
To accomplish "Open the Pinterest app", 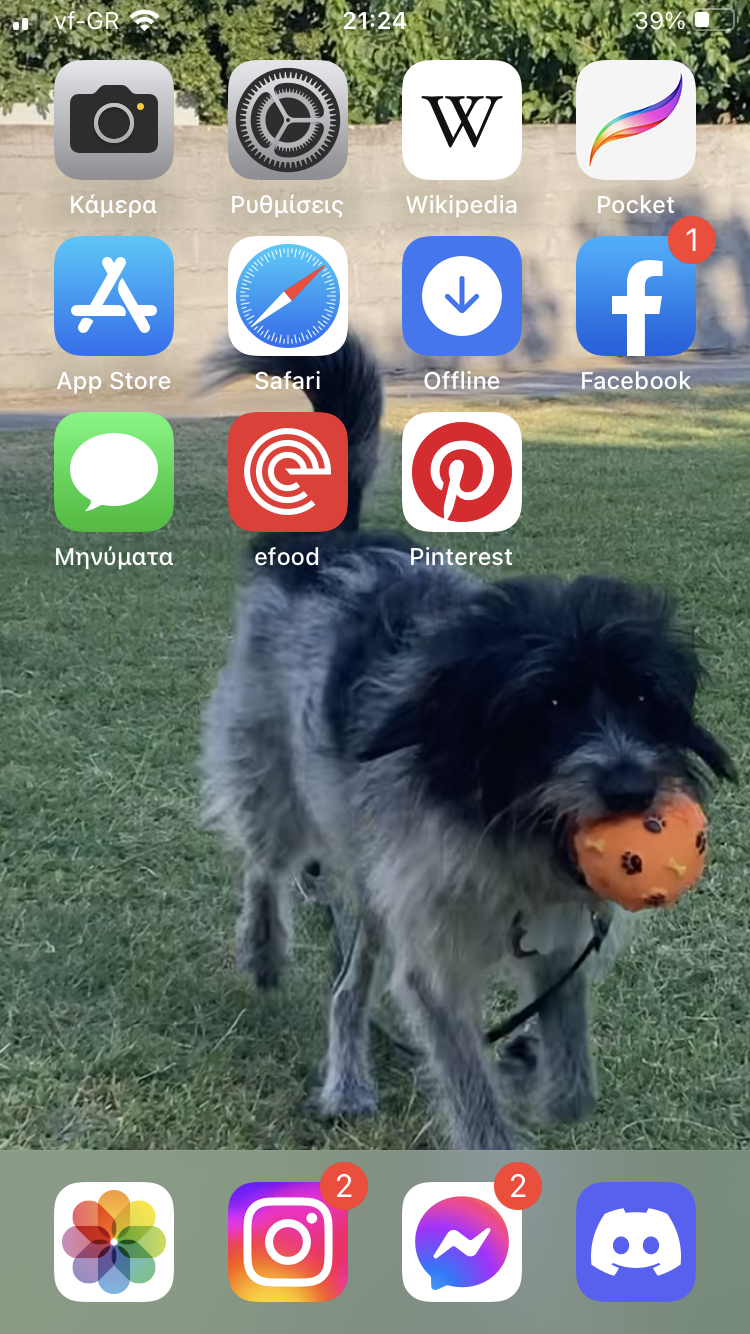I will click(462, 472).
